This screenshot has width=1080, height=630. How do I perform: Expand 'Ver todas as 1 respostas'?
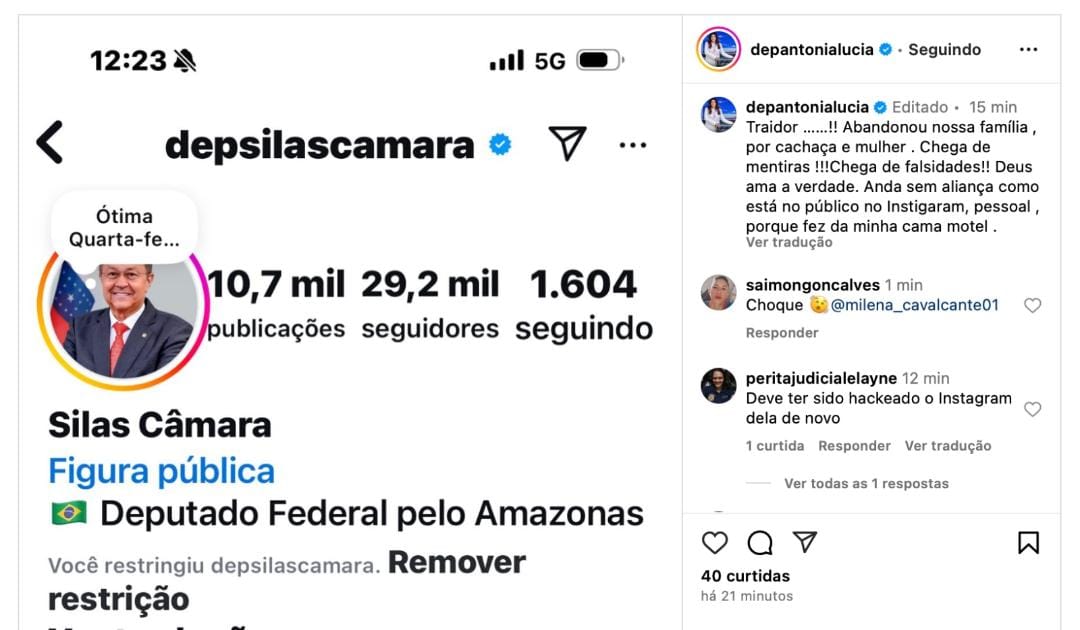point(866,484)
